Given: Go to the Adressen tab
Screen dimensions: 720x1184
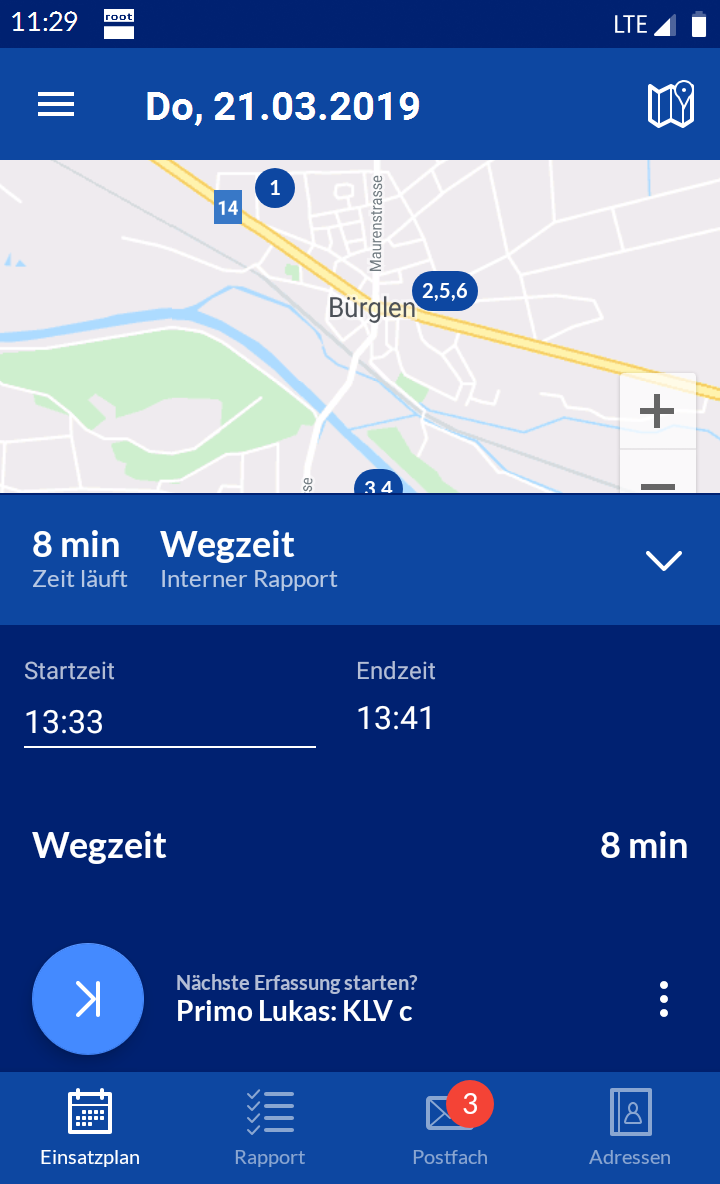Looking at the screenshot, I should 630,1128.
